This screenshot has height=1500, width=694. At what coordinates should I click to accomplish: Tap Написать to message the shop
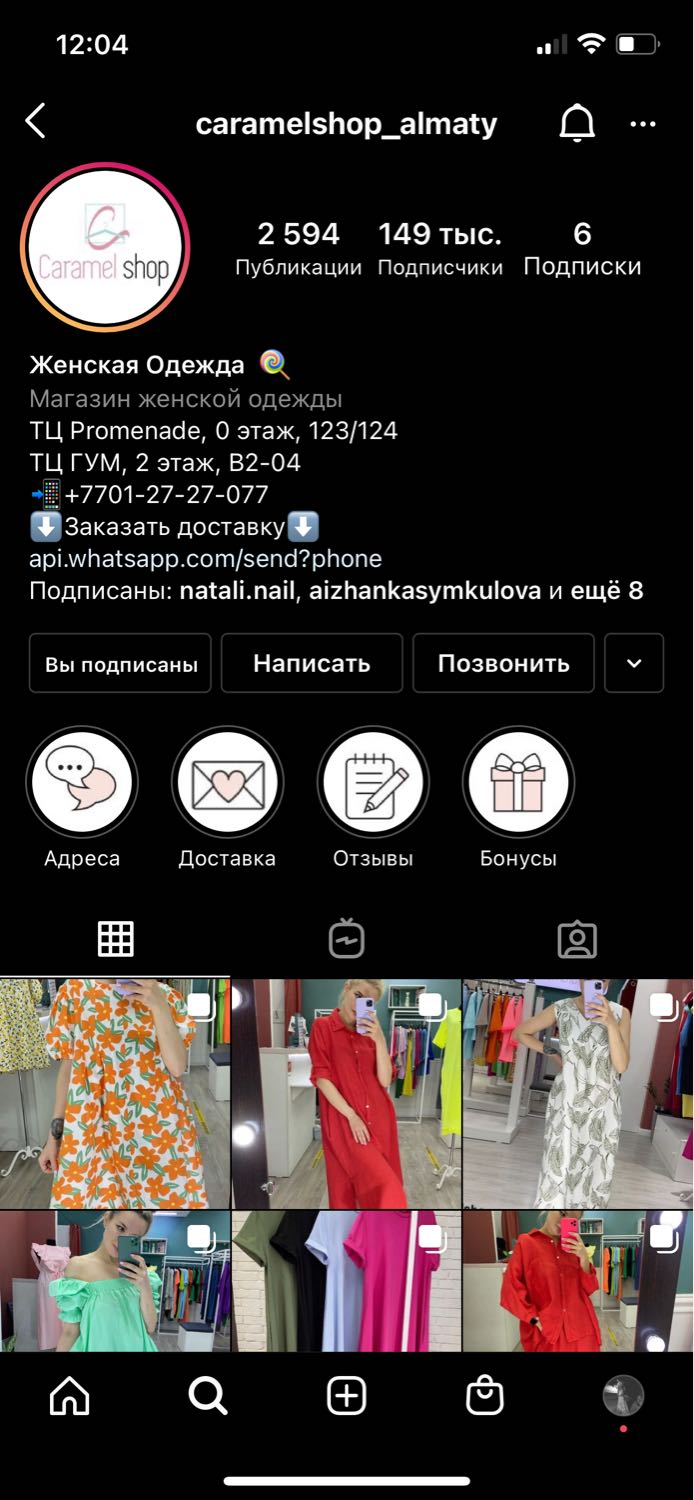click(x=311, y=663)
